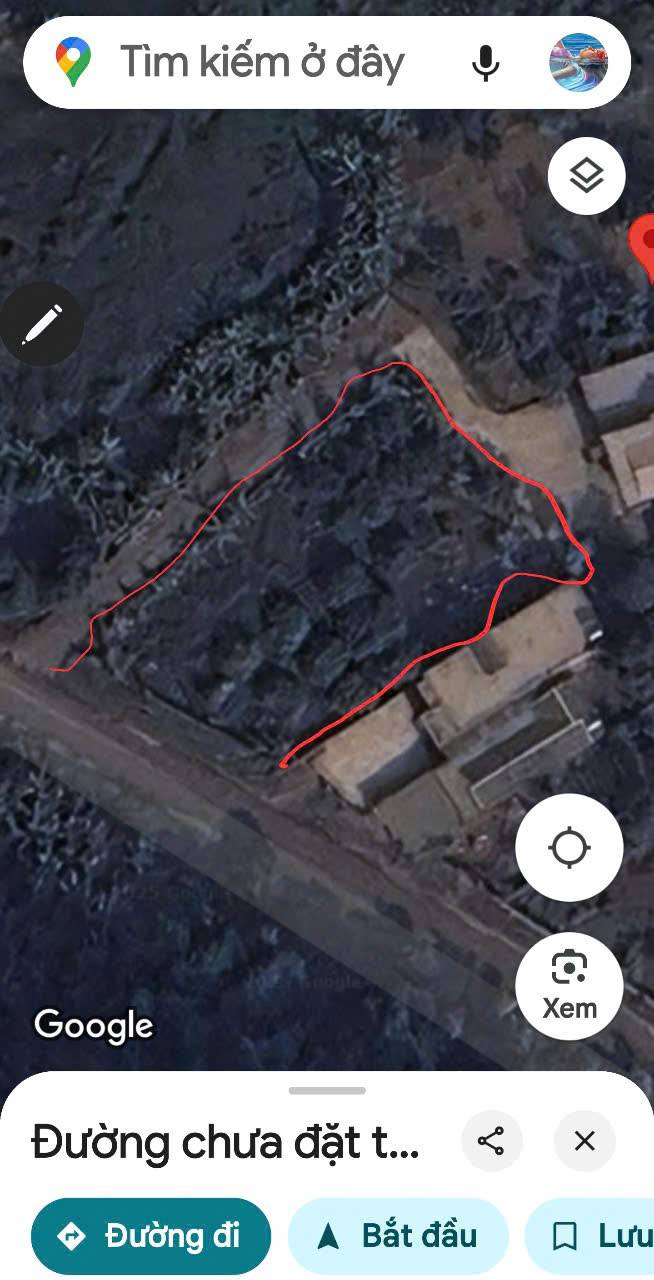Open the account profile picture
The image size is (654, 1280).
tap(579, 62)
